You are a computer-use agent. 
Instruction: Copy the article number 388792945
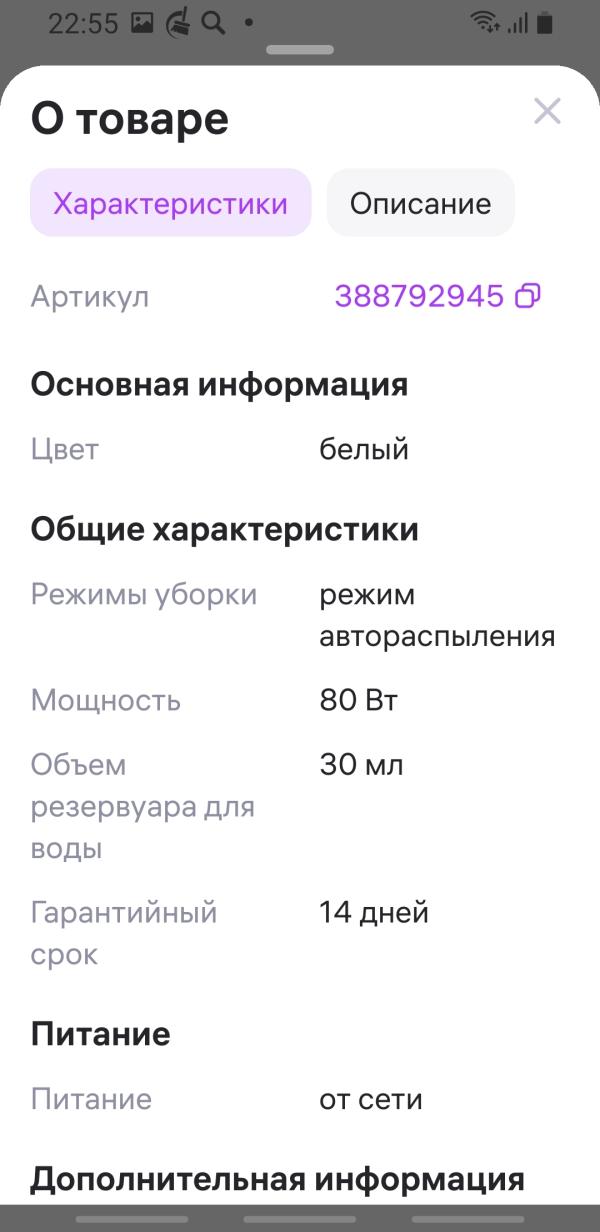[x=528, y=296]
